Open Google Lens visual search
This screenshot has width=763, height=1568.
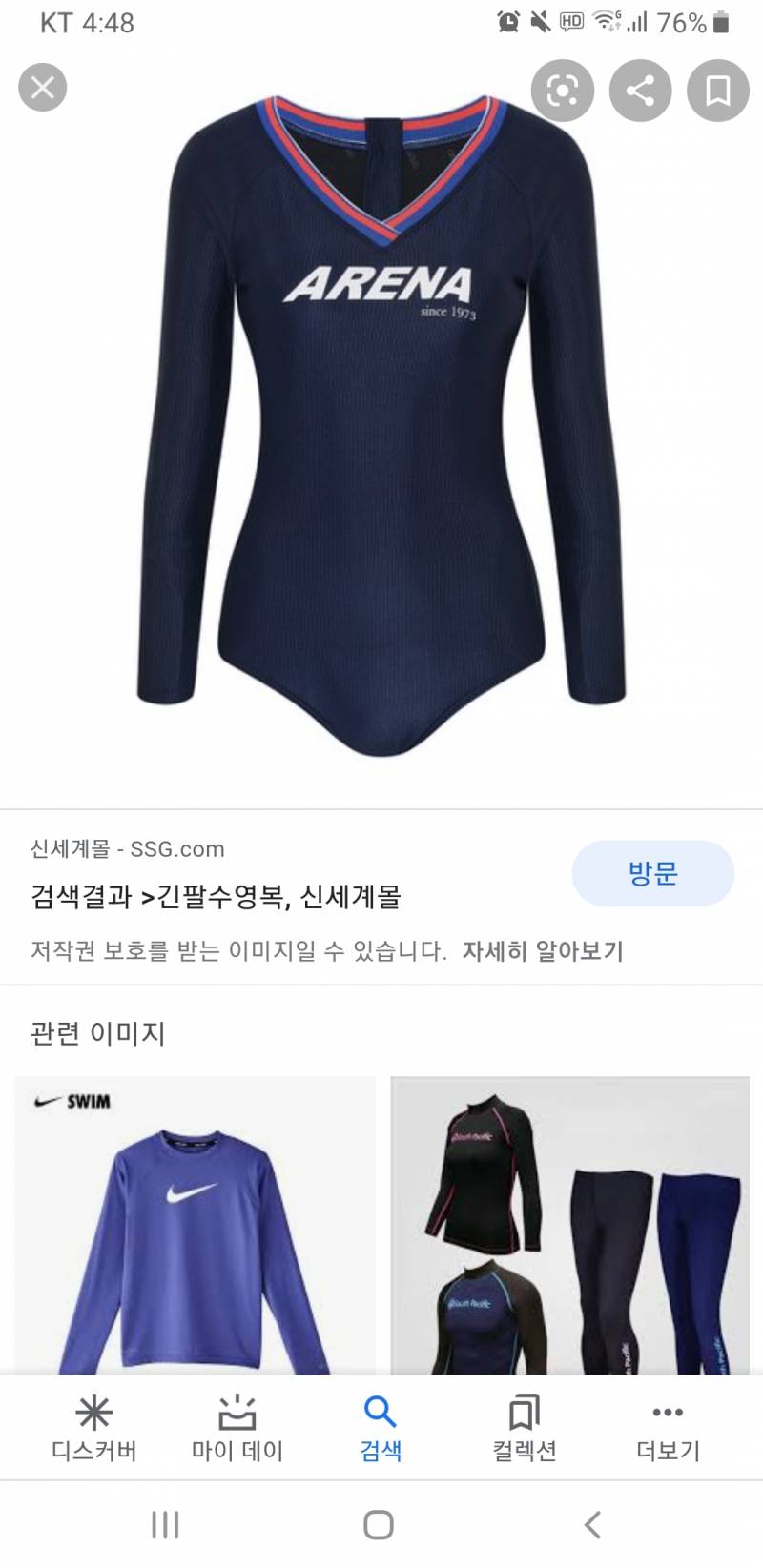coord(563,91)
